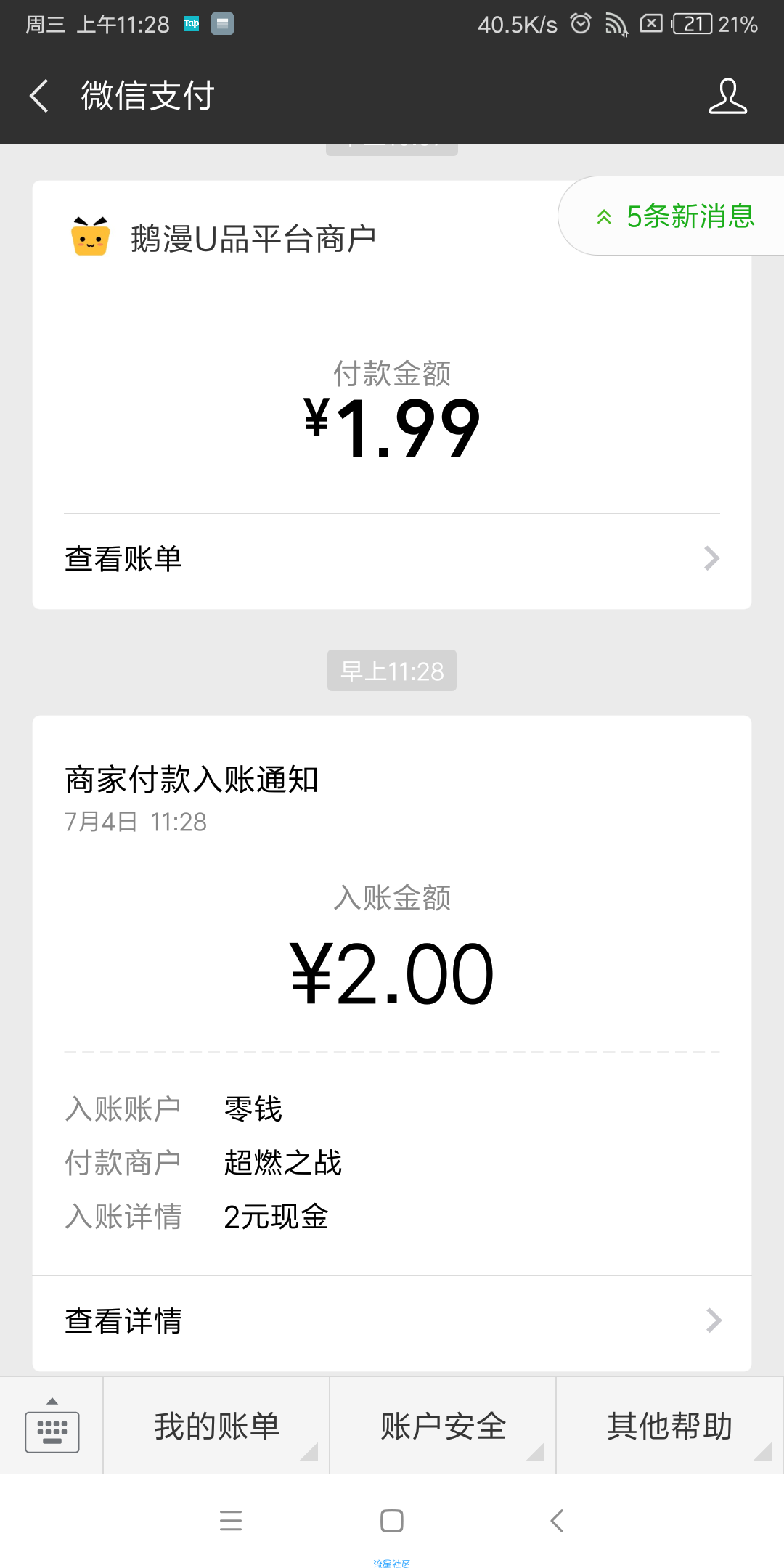Open 查看账单 for the ¥1.99 payment
The width and height of the screenshot is (784, 1568).
pyautogui.click(x=392, y=559)
